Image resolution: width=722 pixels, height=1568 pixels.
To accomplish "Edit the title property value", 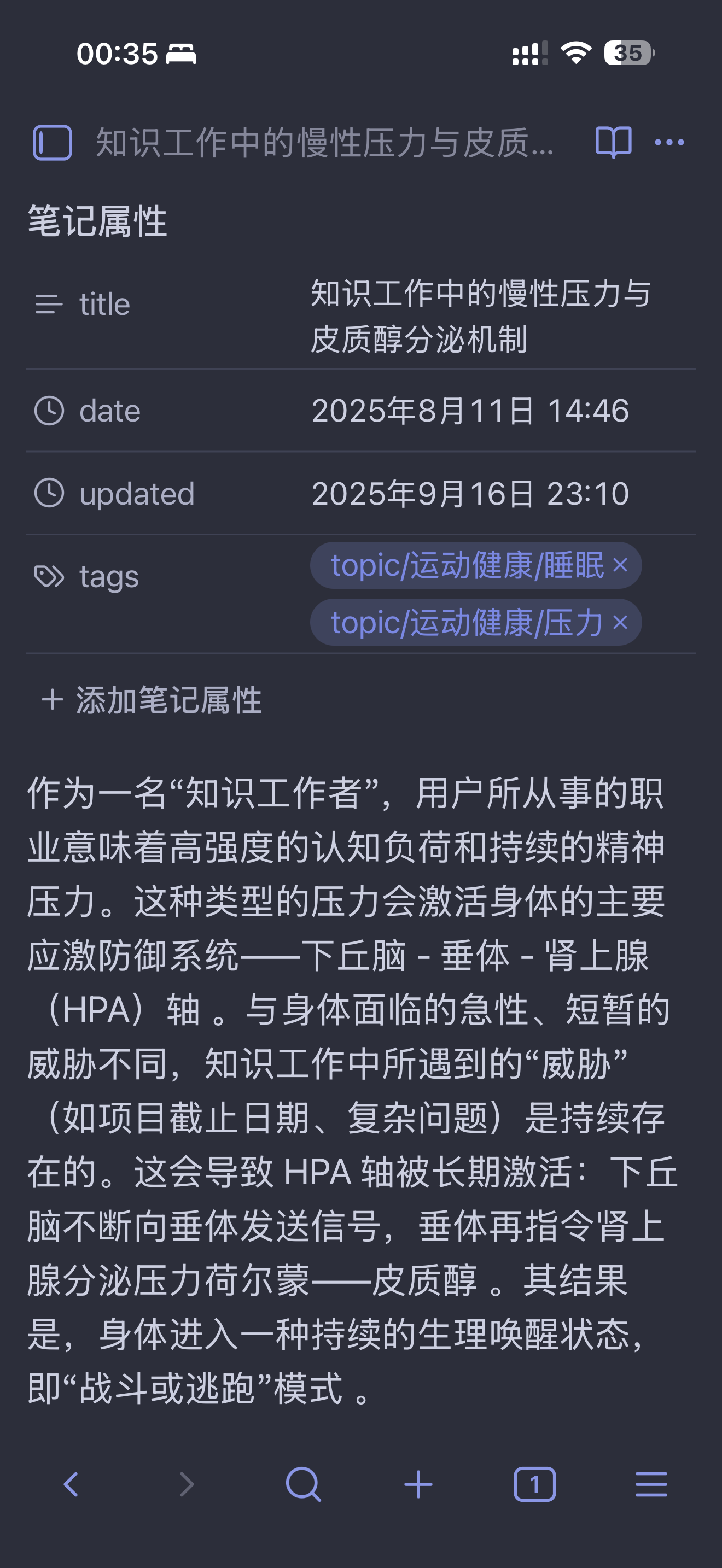I will [x=481, y=316].
